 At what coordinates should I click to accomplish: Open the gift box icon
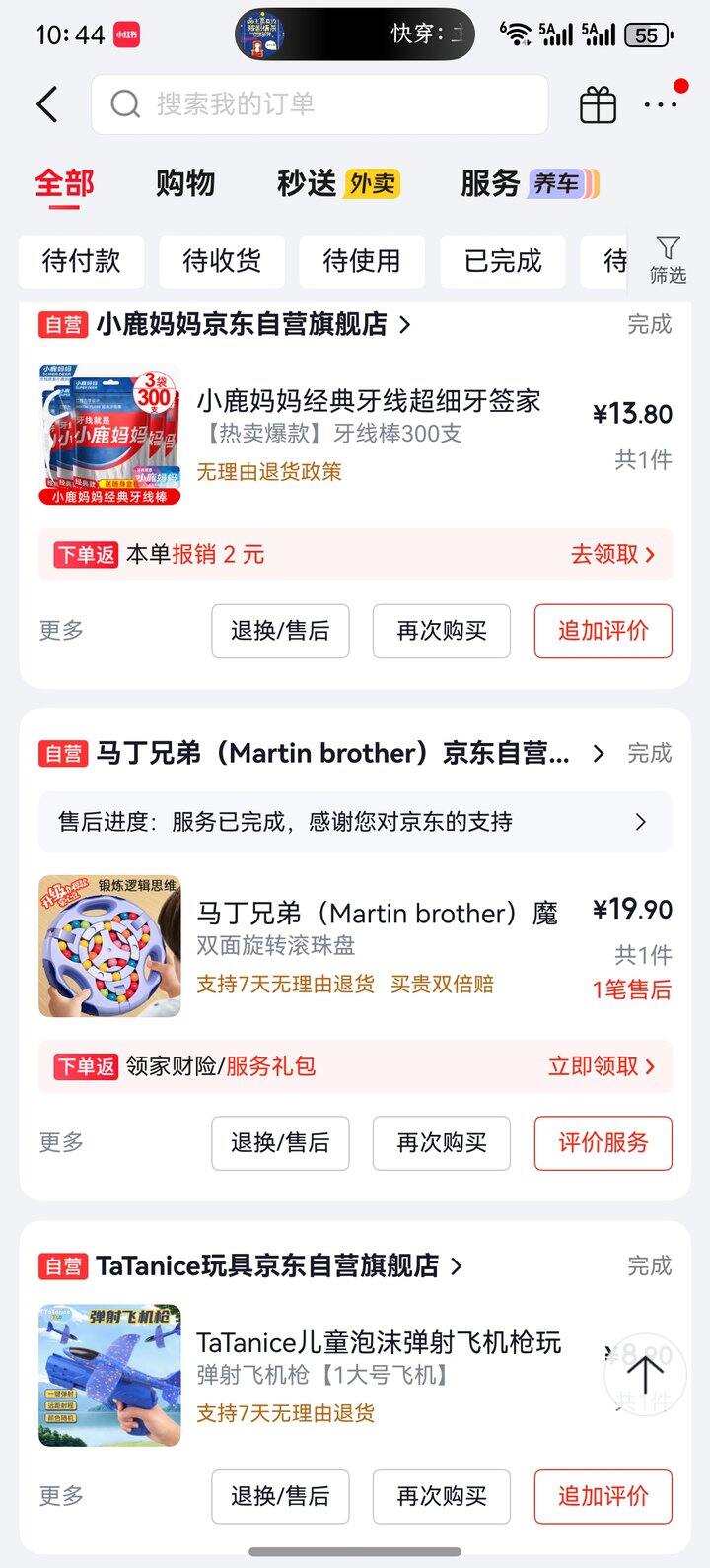598,104
